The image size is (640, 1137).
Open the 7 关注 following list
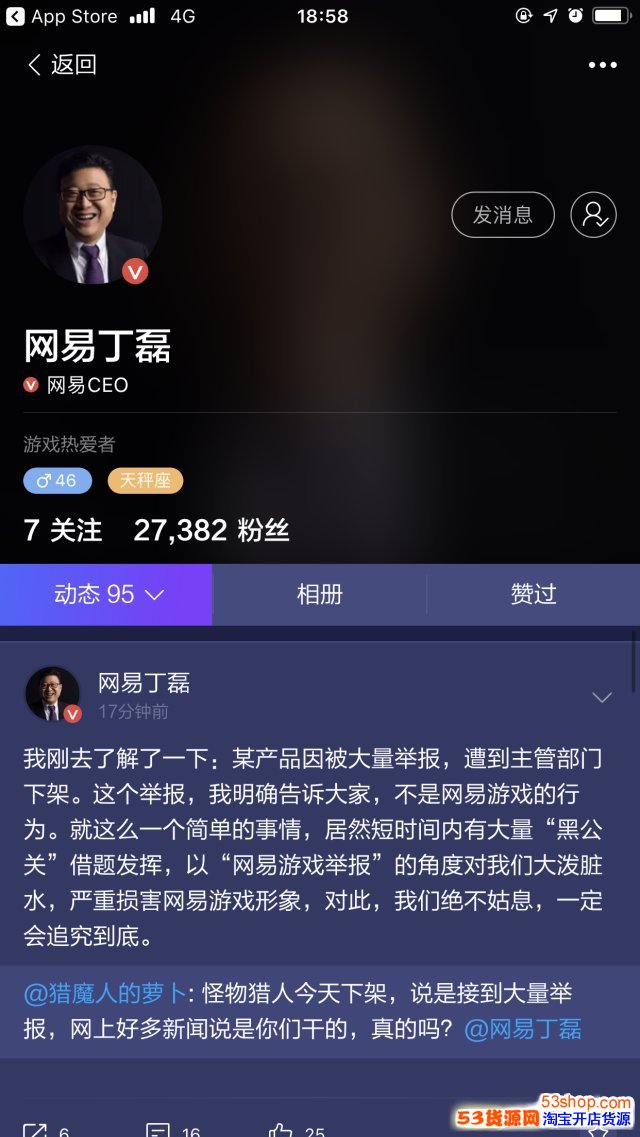63,530
